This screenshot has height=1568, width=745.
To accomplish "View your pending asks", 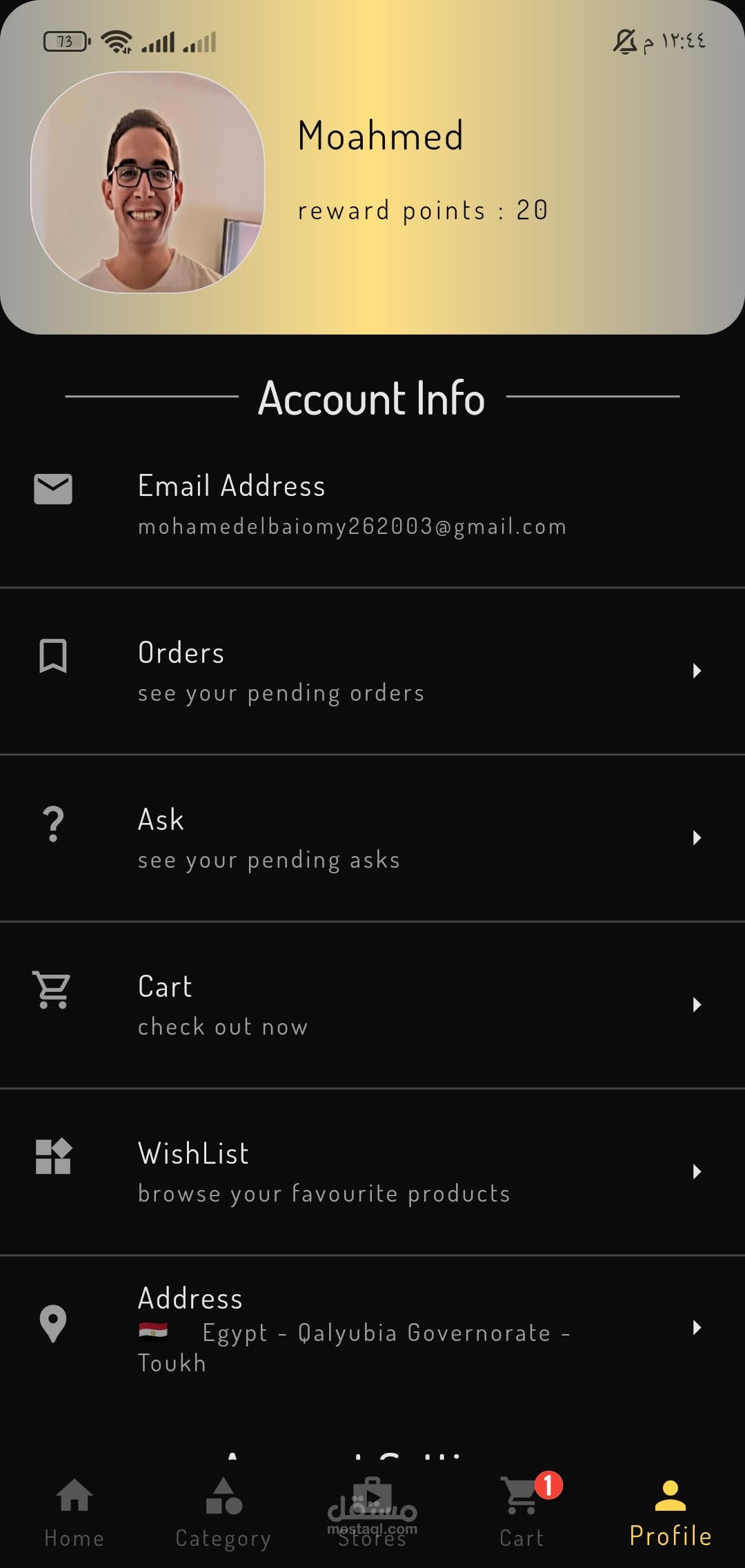I will [x=372, y=838].
